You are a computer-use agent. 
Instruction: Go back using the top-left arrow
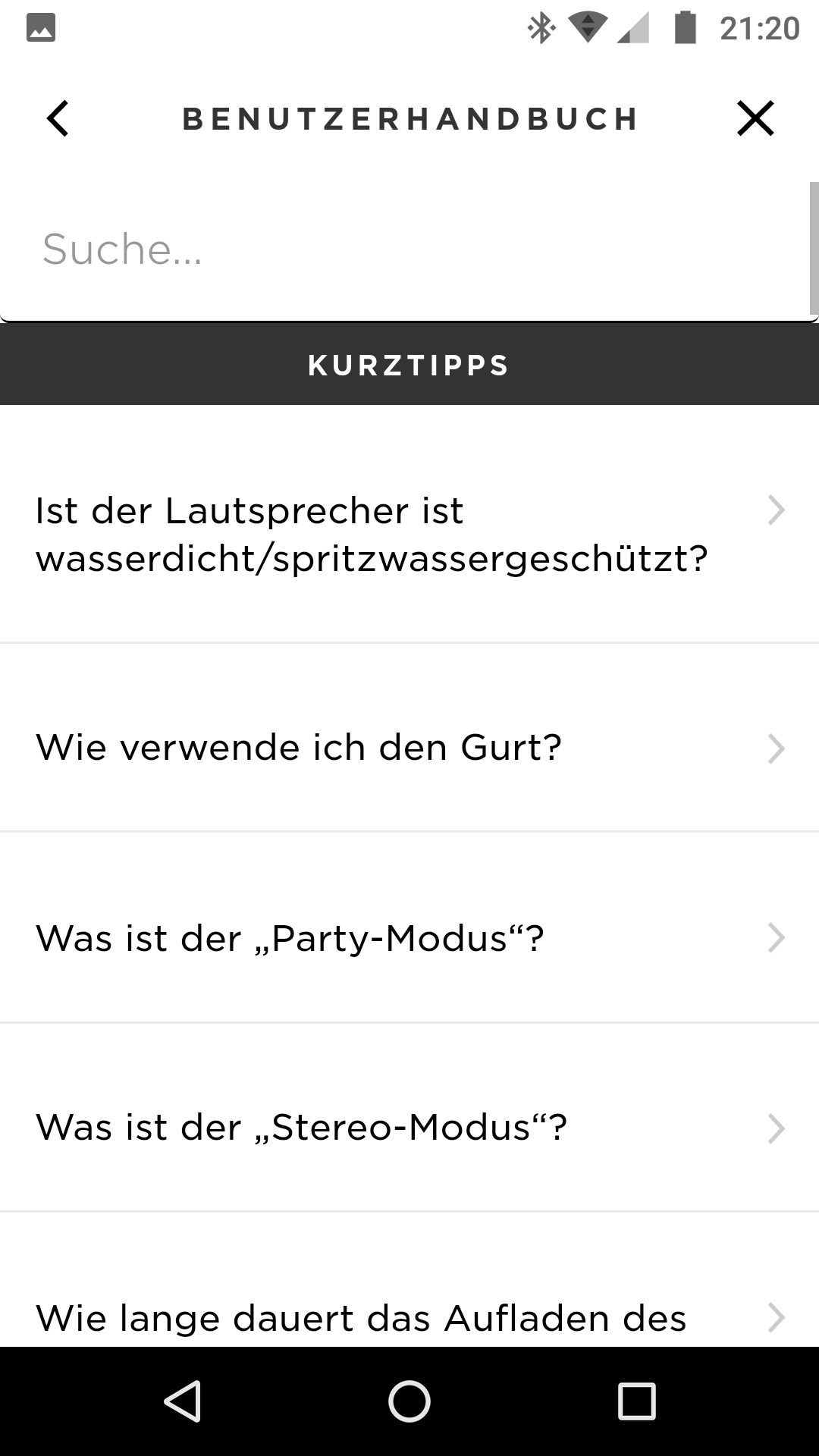[x=58, y=119]
